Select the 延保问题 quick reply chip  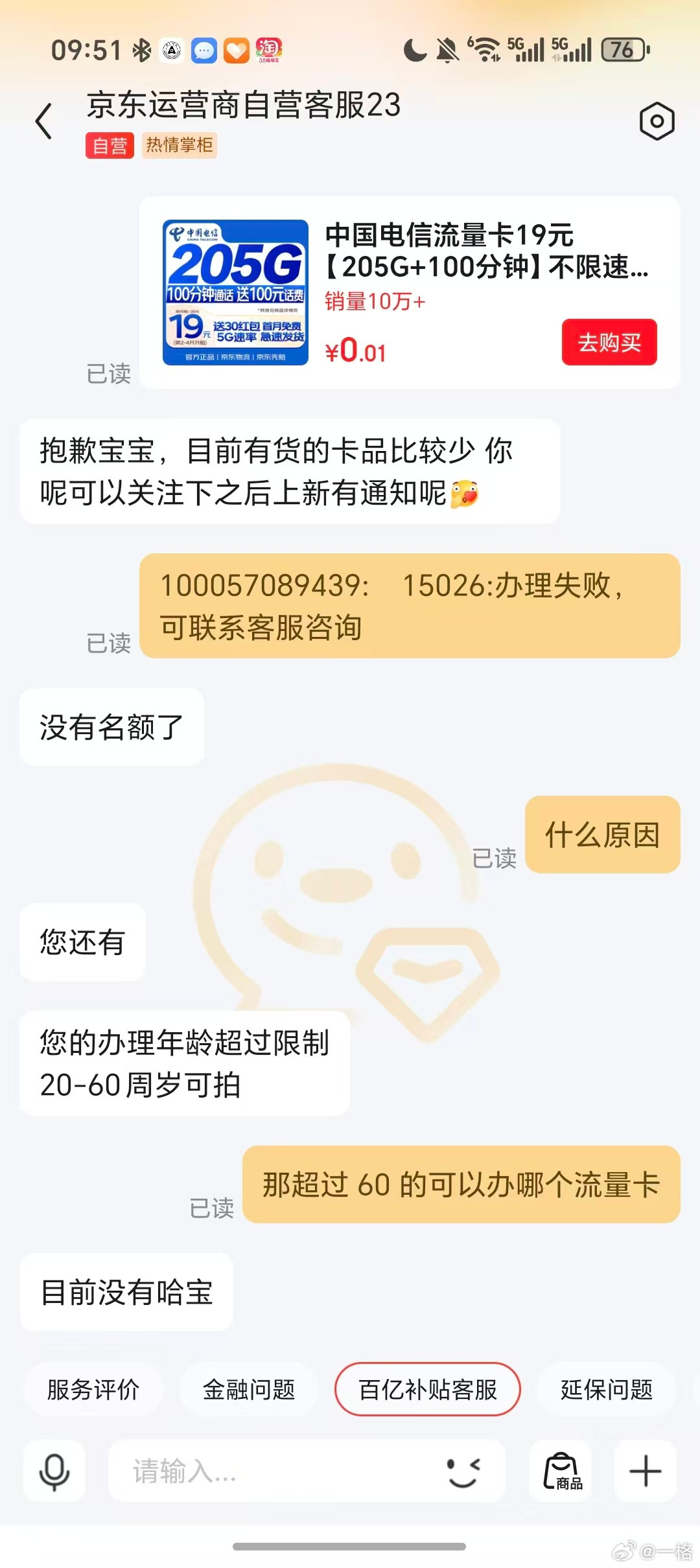(606, 1390)
